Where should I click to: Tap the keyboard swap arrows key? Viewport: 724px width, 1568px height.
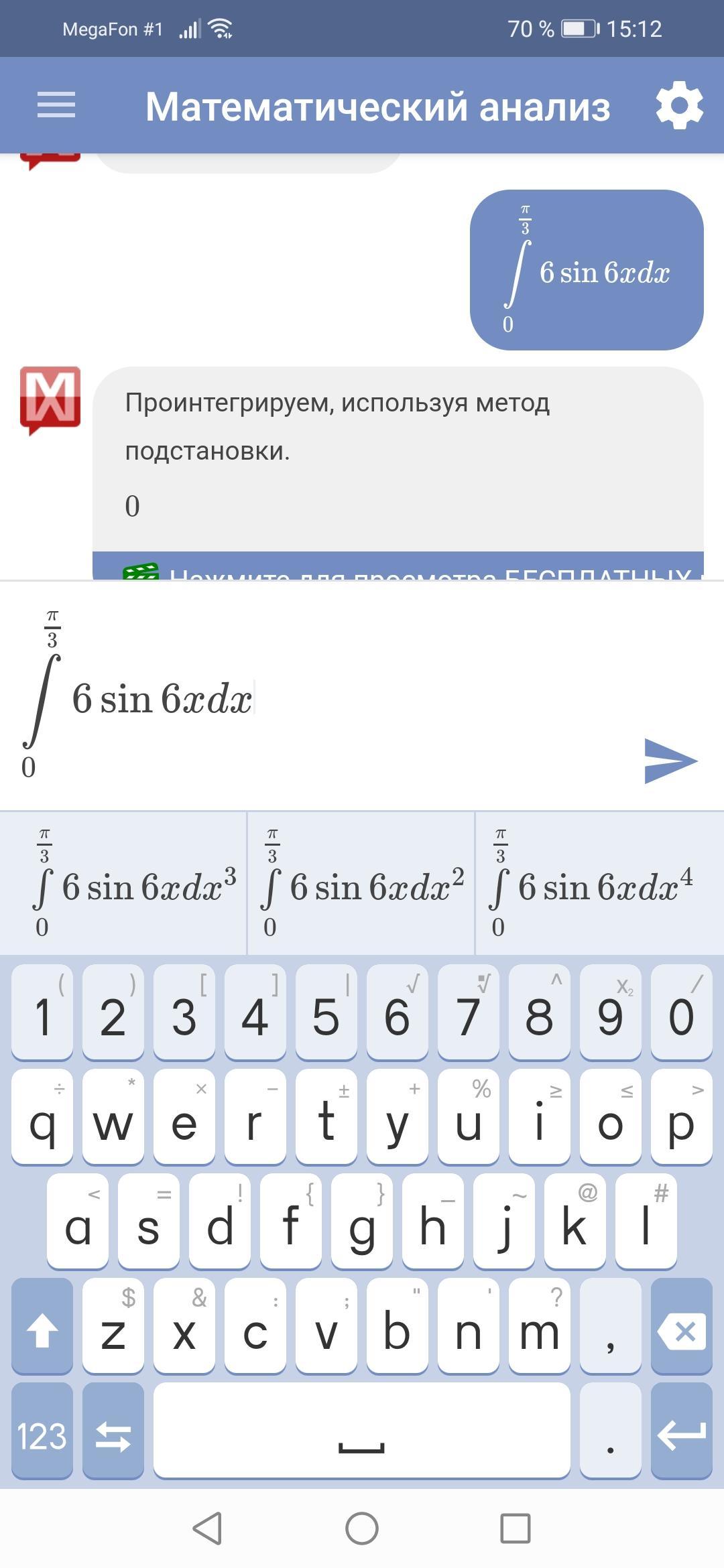pos(113,1436)
